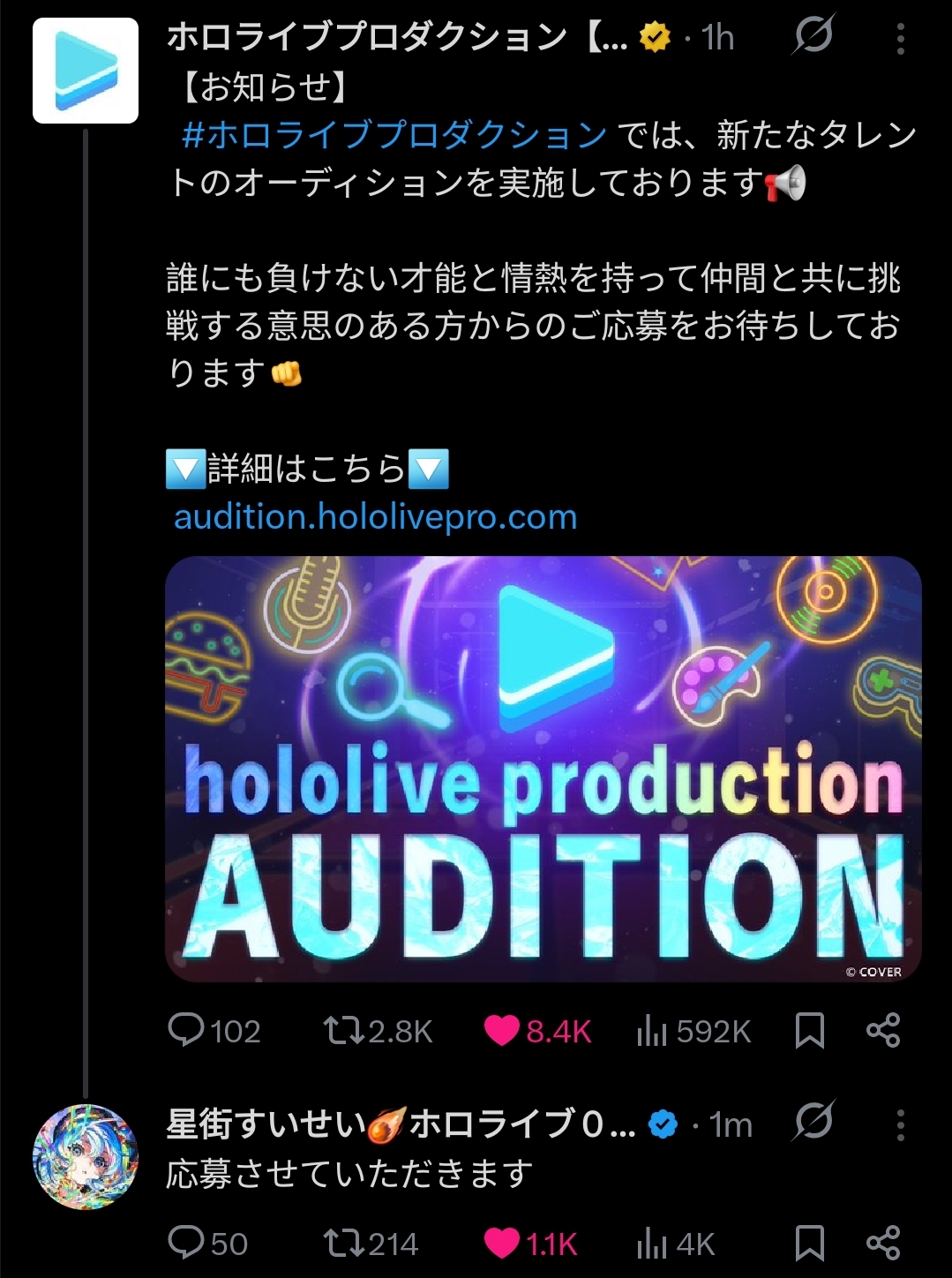
Task: Open 星街すいせい's profile avatar
Action: [x=86, y=1156]
